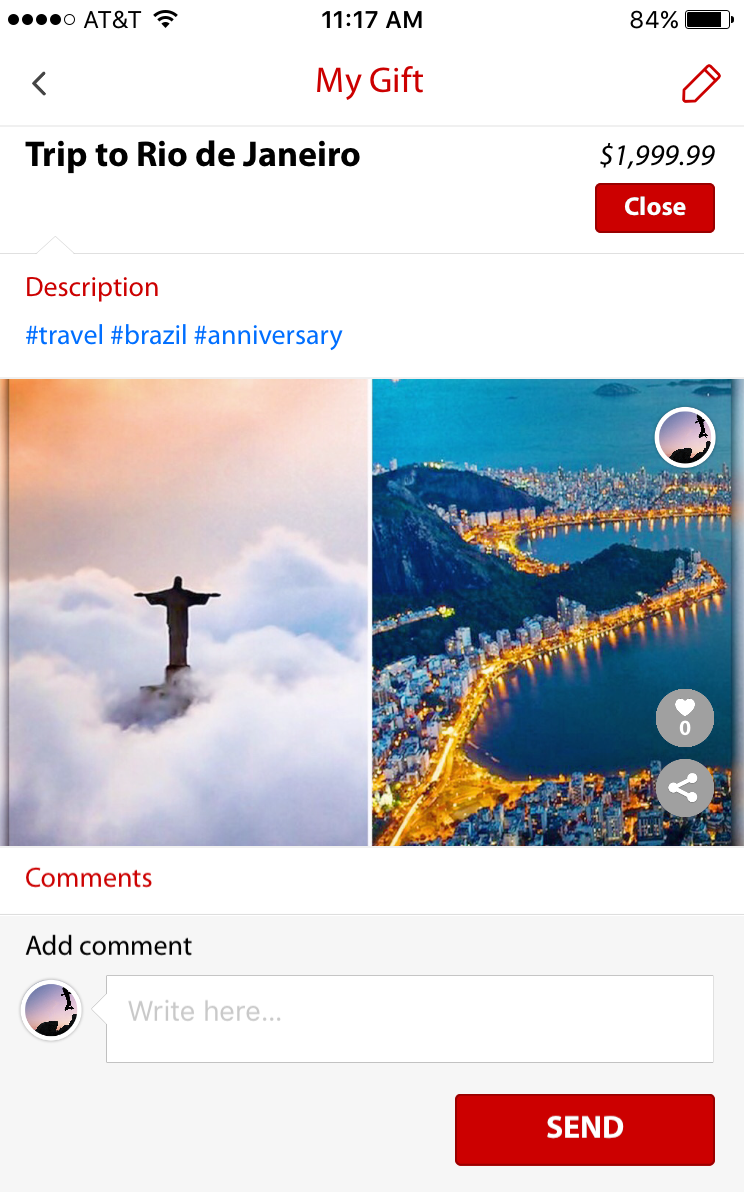This screenshot has height=1192, width=744.
Task: Go back using the top-left arrow
Action: pos(40,83)
